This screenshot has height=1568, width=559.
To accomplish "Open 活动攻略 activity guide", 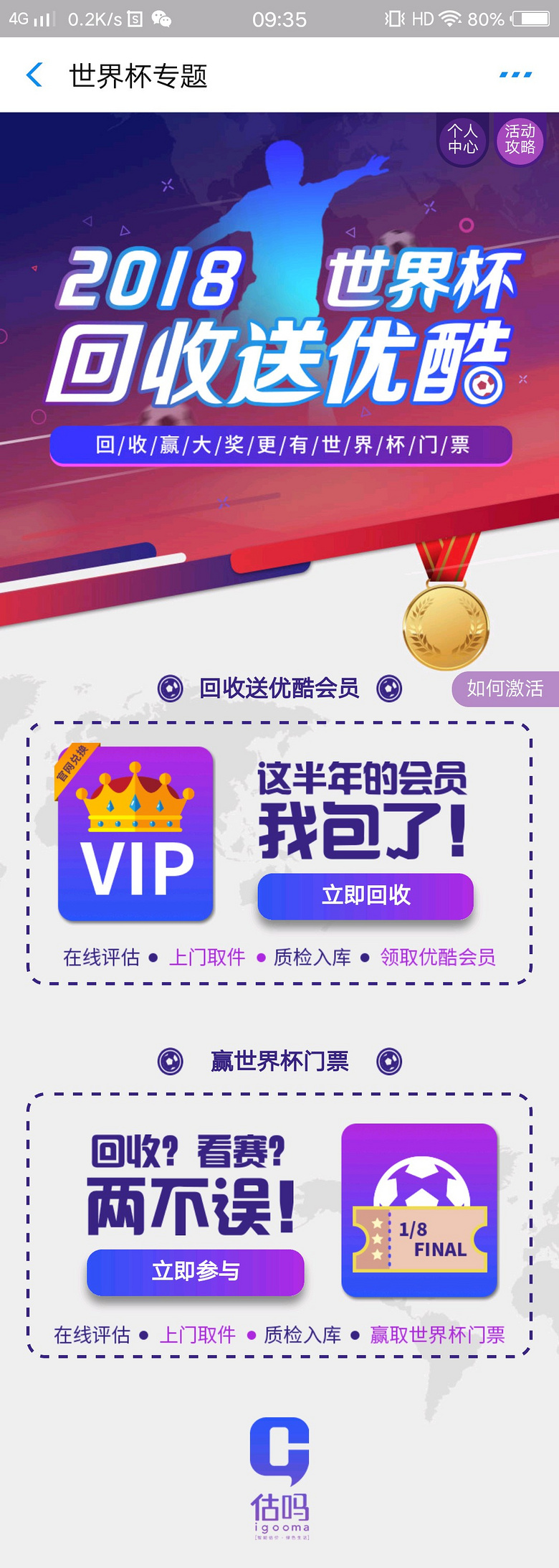I will (x=520, y=139).
